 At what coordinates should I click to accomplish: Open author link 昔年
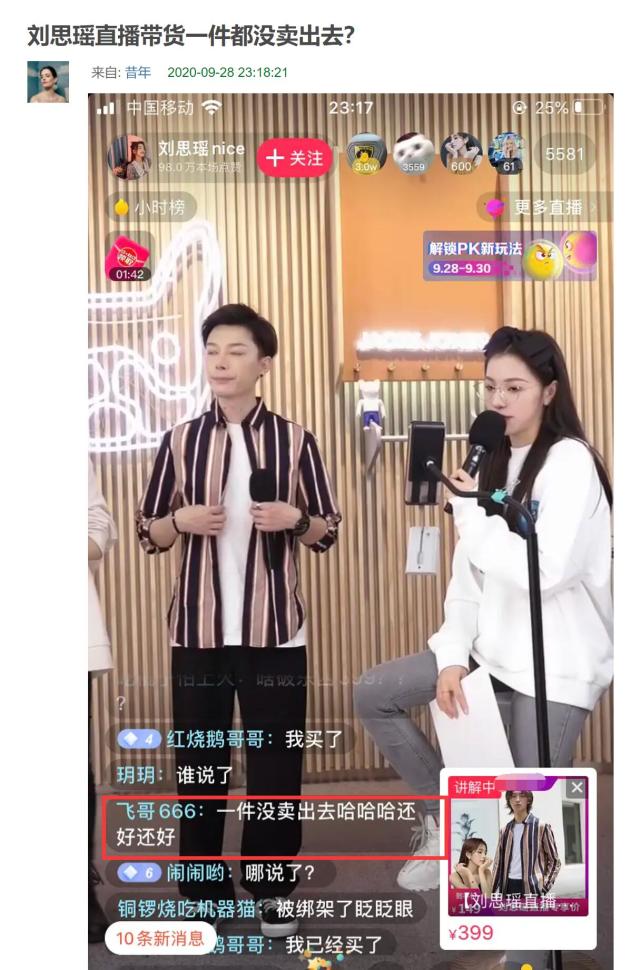click(138, 73)
